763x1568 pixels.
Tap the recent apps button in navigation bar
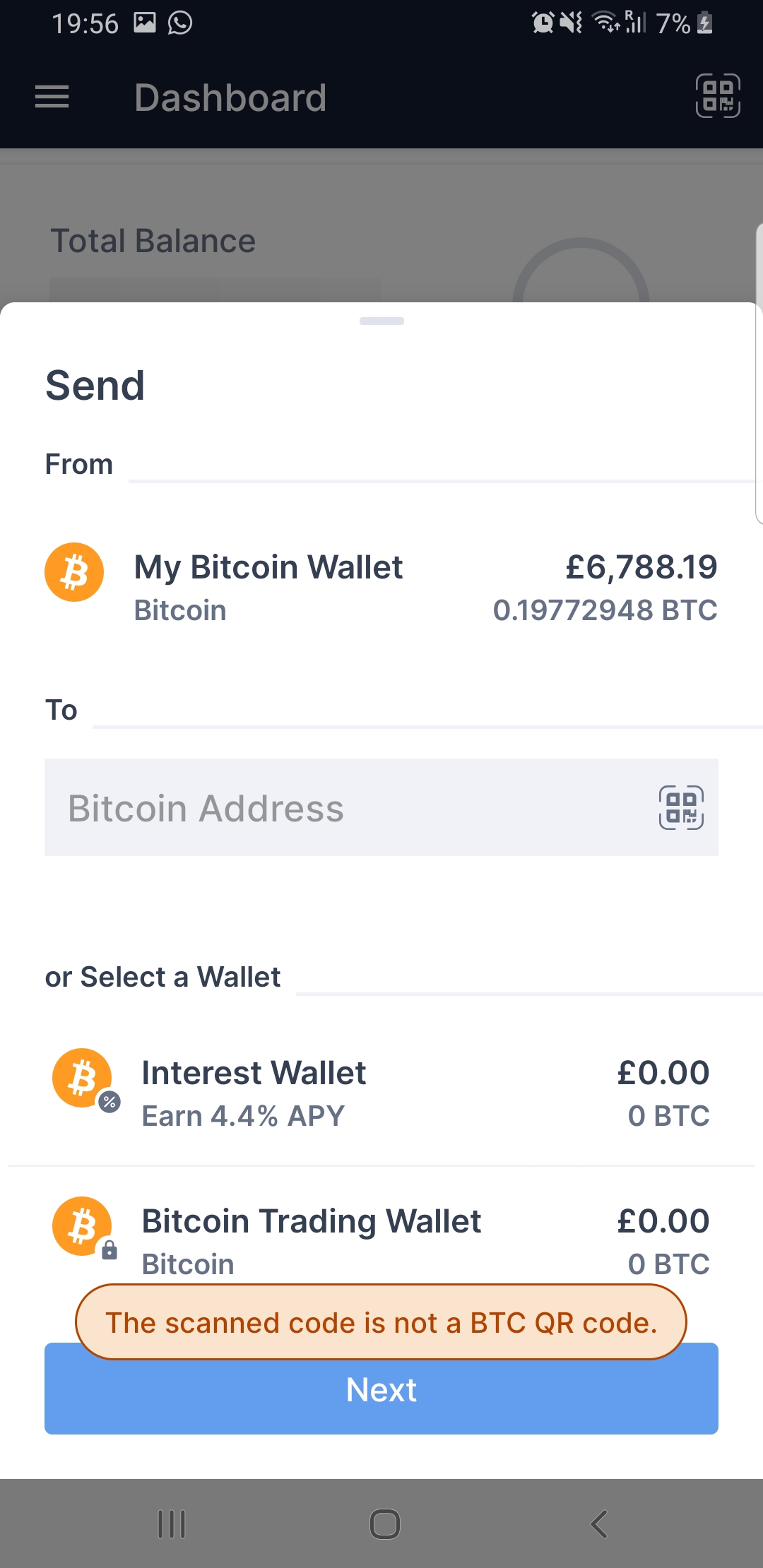[171, 1524]
